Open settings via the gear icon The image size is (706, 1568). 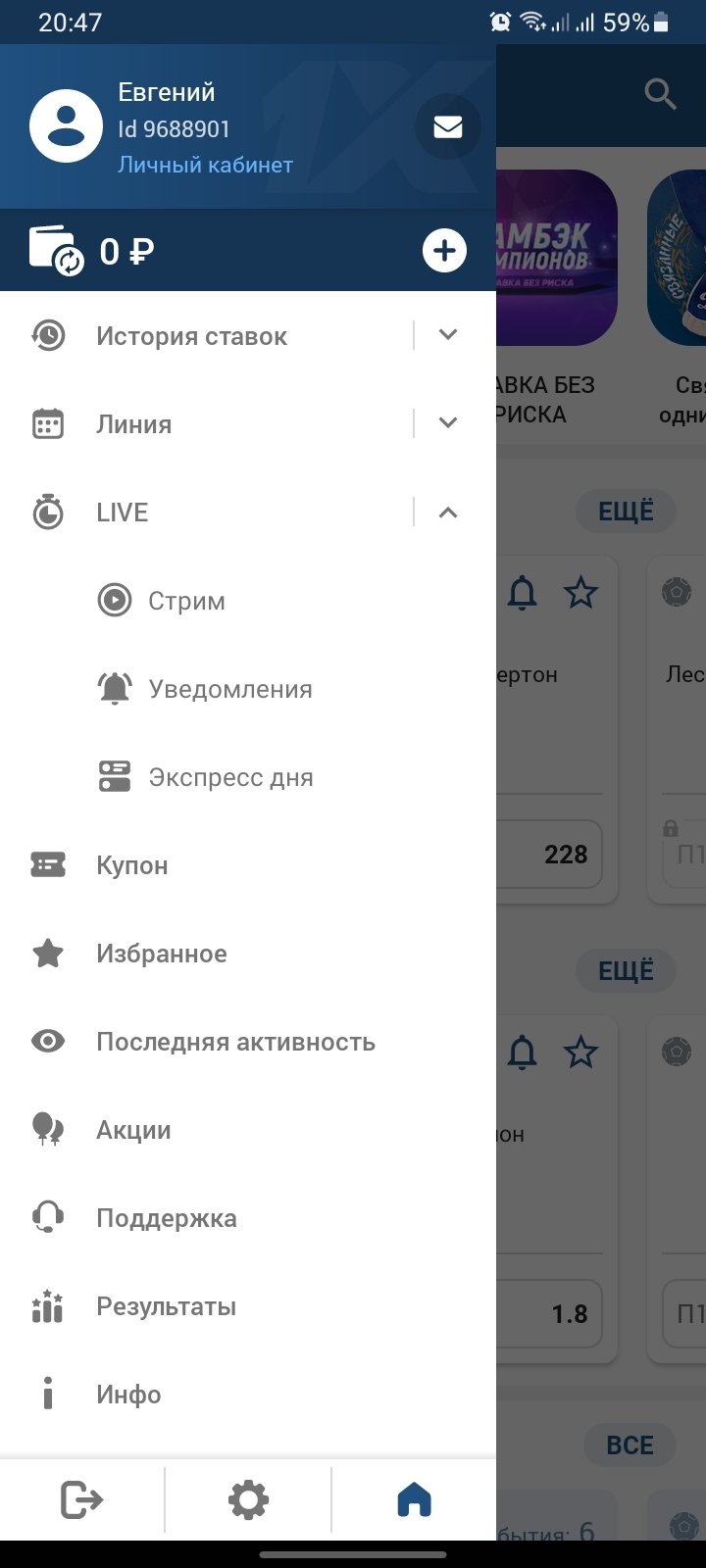click(248, 1499)
